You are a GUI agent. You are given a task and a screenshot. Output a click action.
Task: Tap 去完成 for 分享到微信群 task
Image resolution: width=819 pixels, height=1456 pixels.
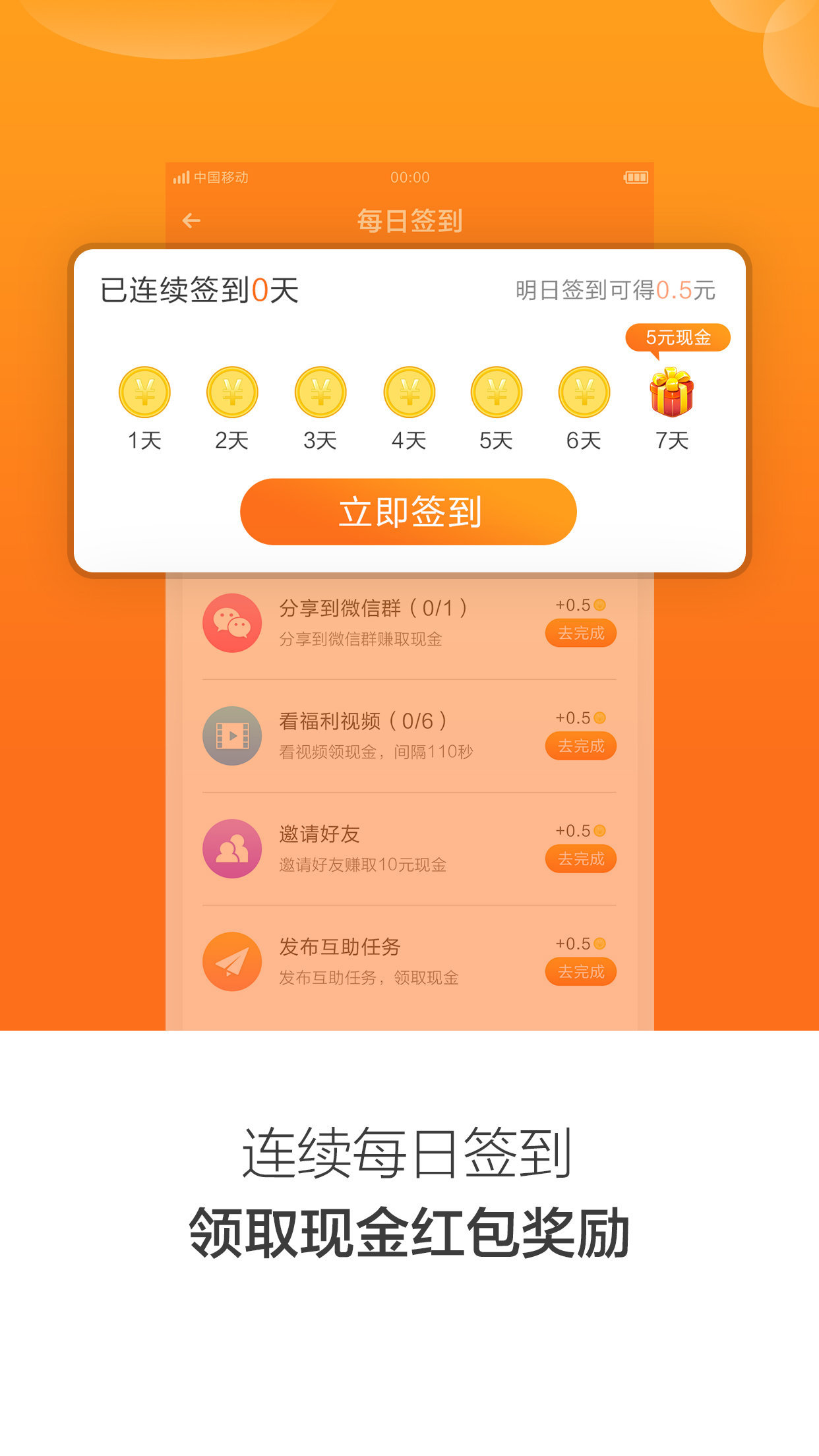pyautogui.click(x=580, y=632)
